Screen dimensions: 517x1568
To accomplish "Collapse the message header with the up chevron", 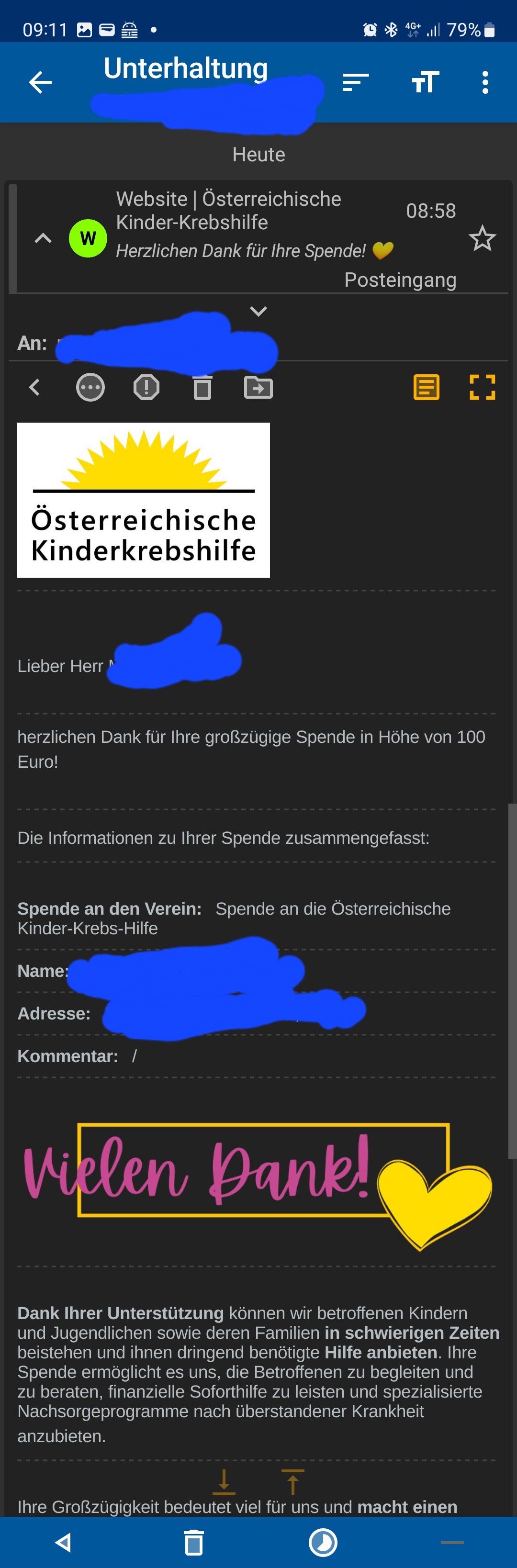I will (x=43, y=238).
